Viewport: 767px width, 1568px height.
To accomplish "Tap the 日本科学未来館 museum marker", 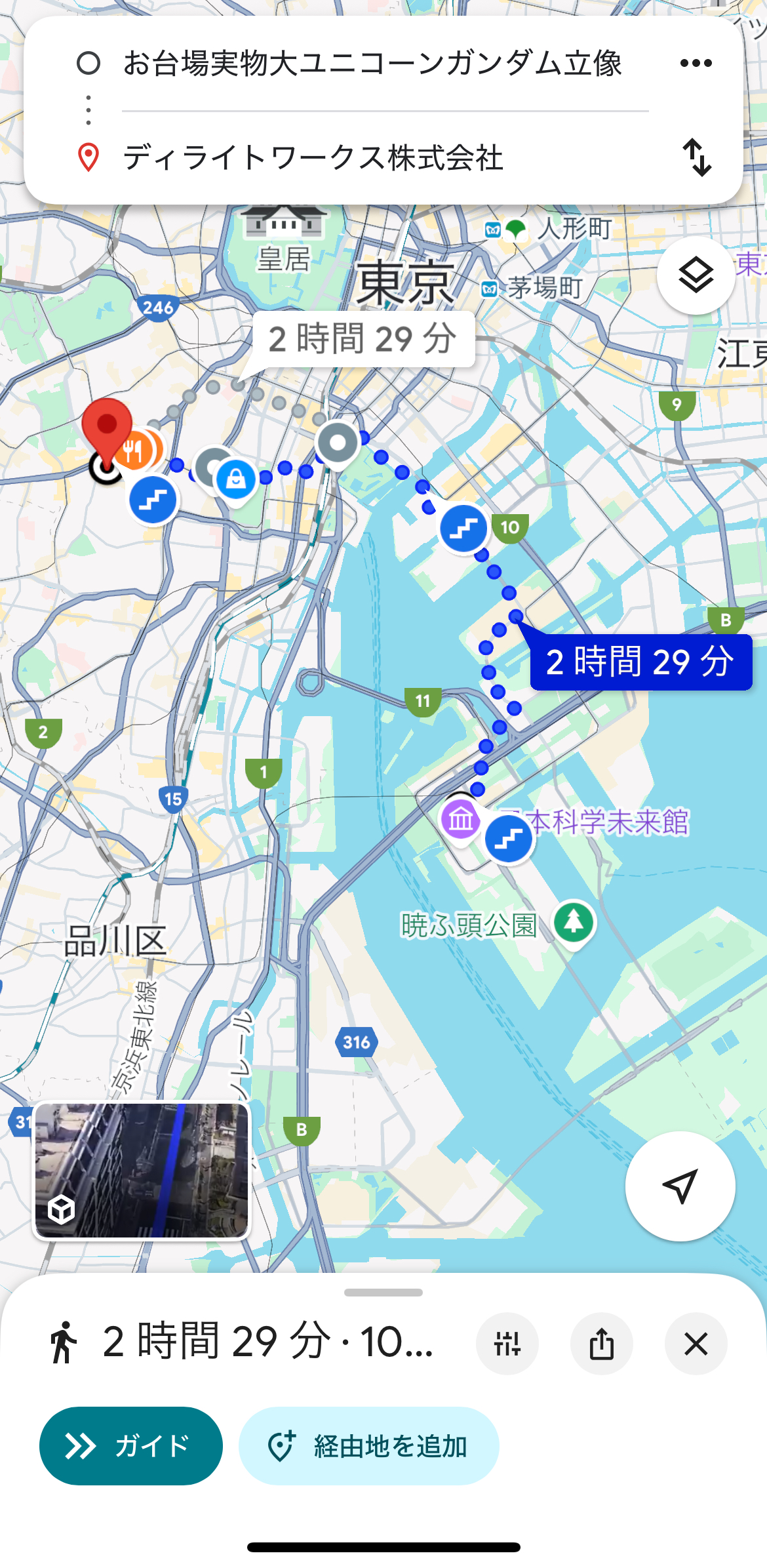I will pyautogui.click(x=460, y=820).
